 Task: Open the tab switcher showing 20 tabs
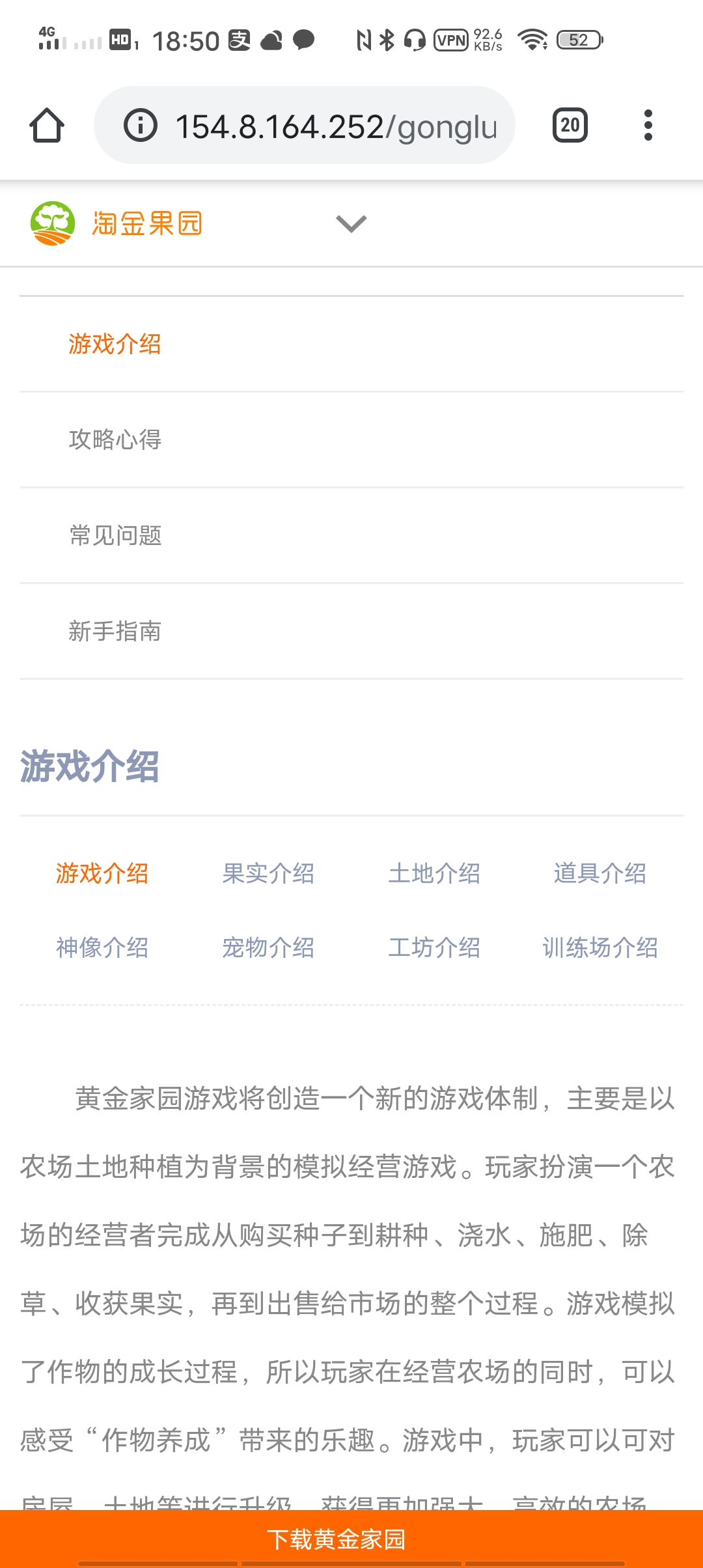tap(570, 125)
